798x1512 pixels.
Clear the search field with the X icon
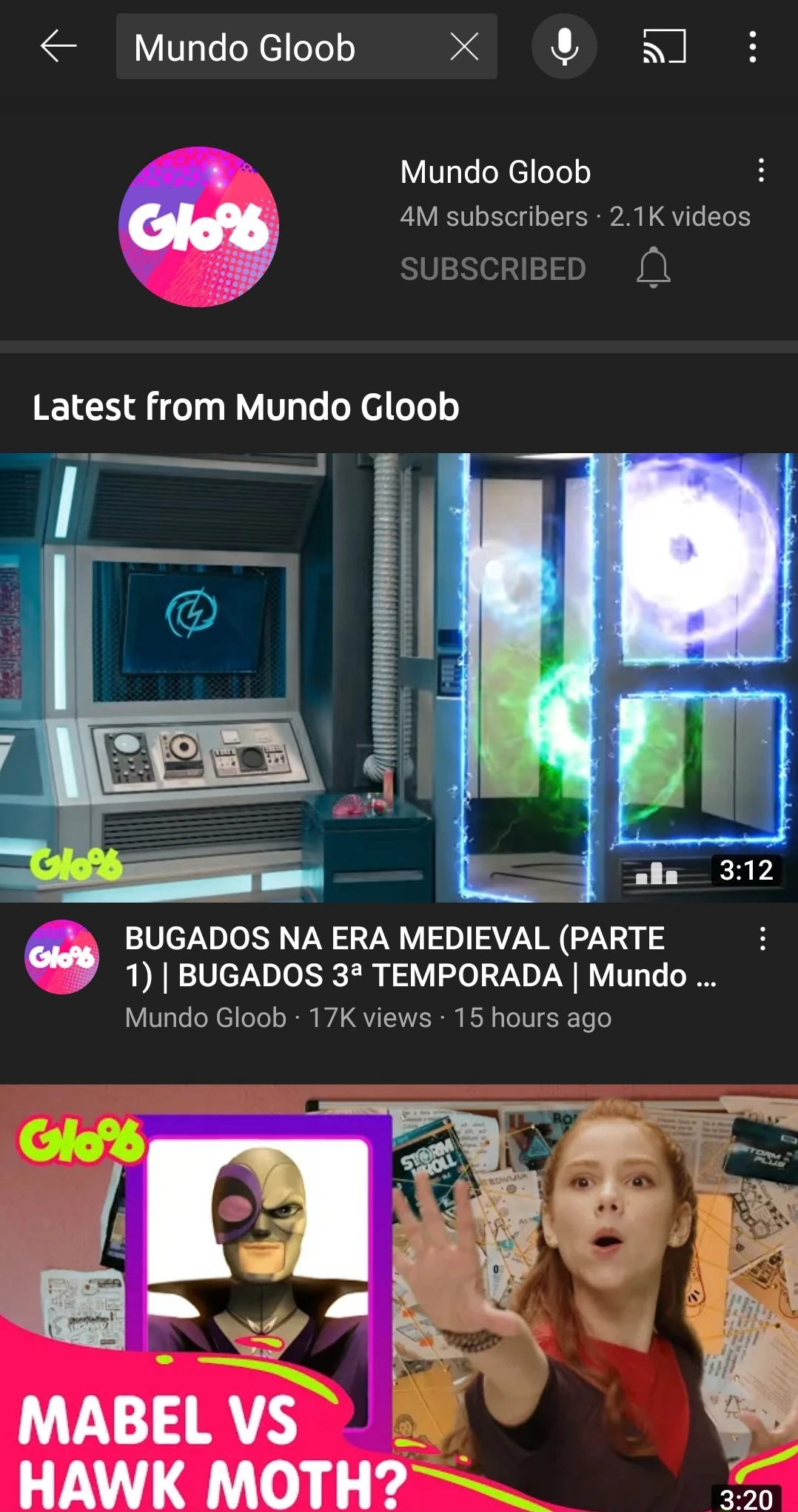(464, 46)
